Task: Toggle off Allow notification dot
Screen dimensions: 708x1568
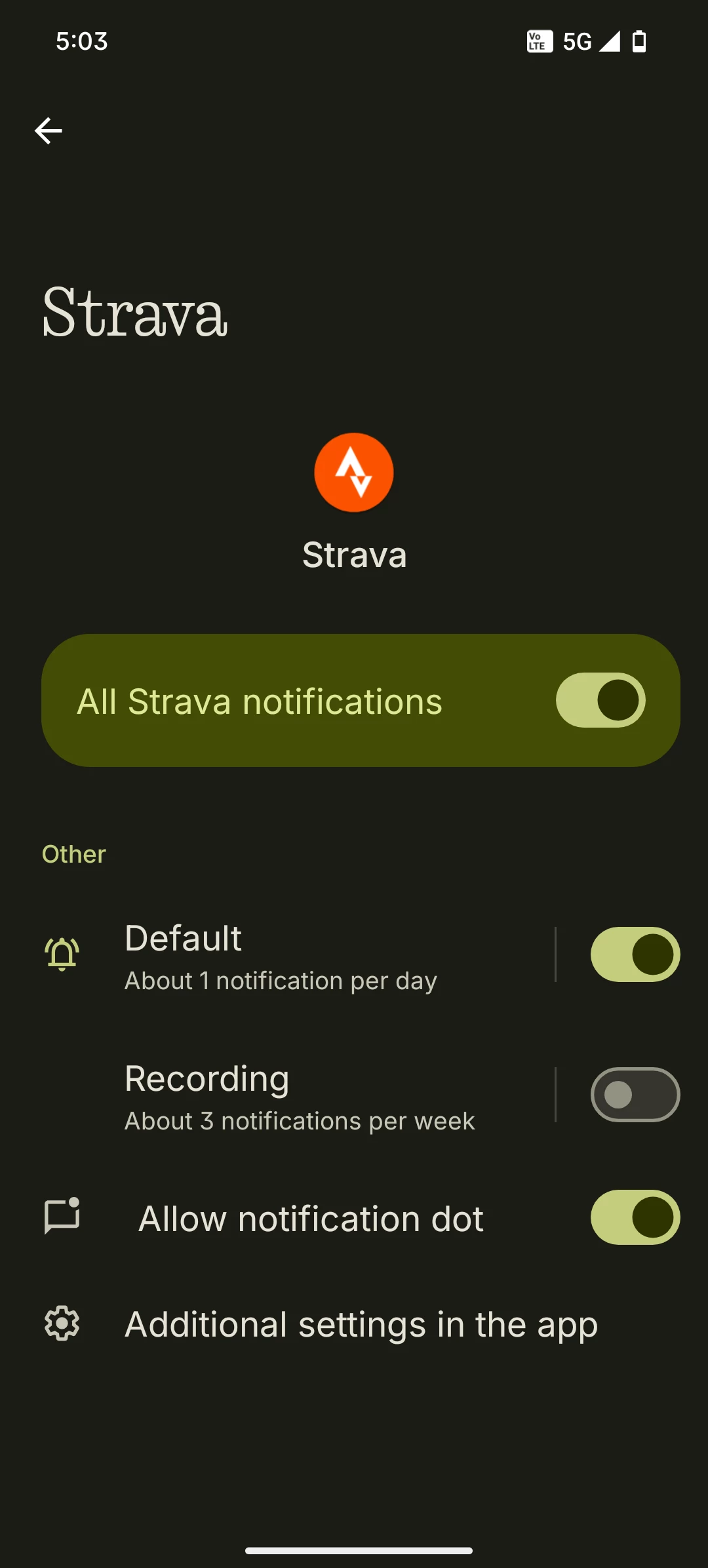Action: point(635,1217)
